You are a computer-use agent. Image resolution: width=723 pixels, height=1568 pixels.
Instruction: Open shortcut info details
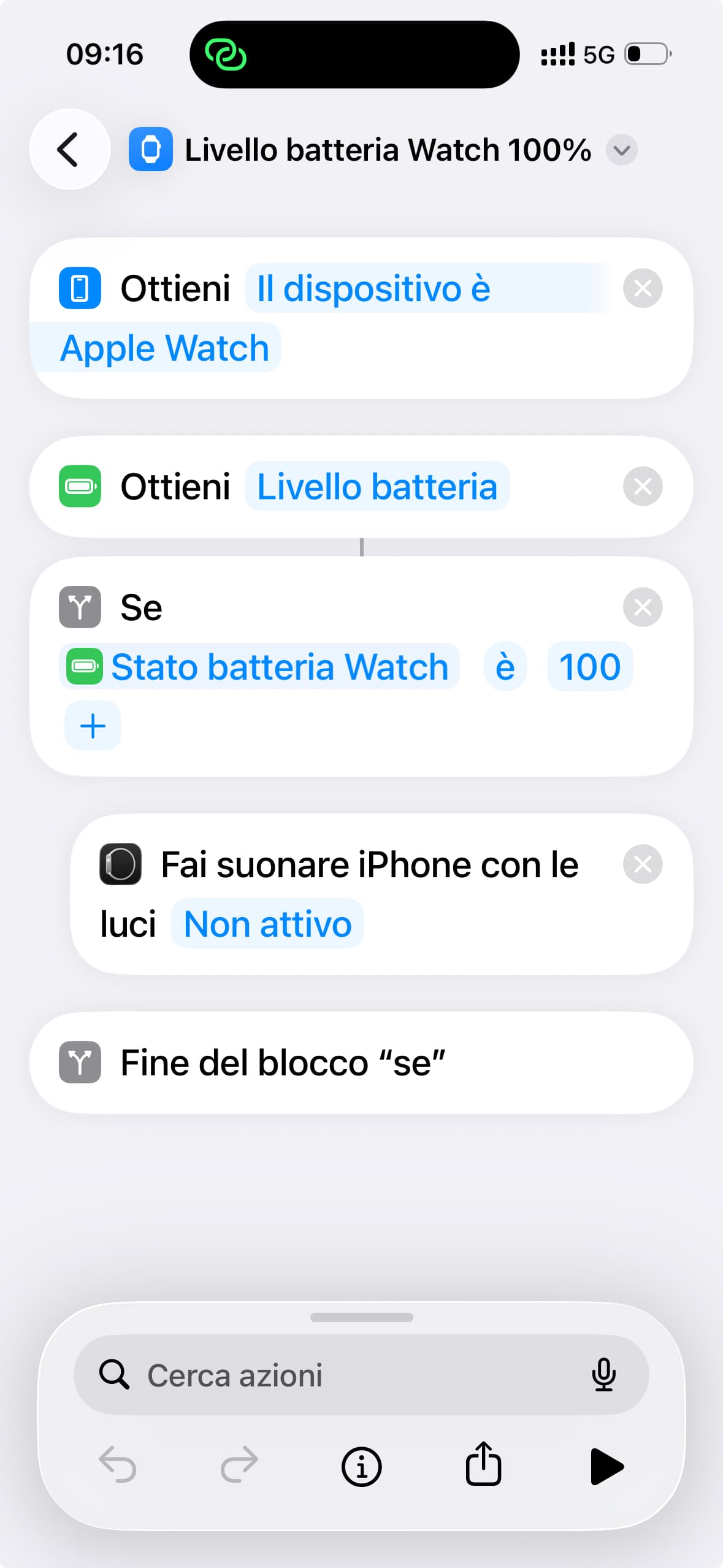tap(361, 1467)
